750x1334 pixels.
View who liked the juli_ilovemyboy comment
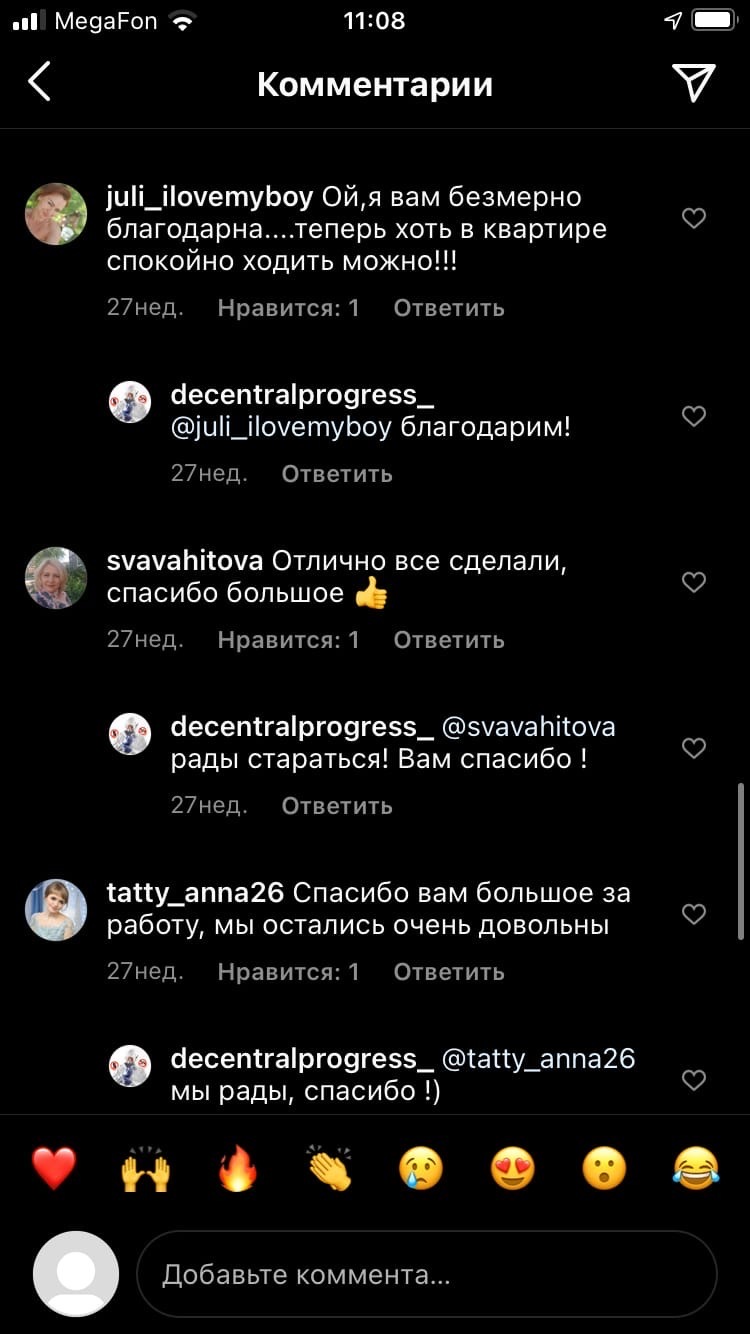click(288, 308)
